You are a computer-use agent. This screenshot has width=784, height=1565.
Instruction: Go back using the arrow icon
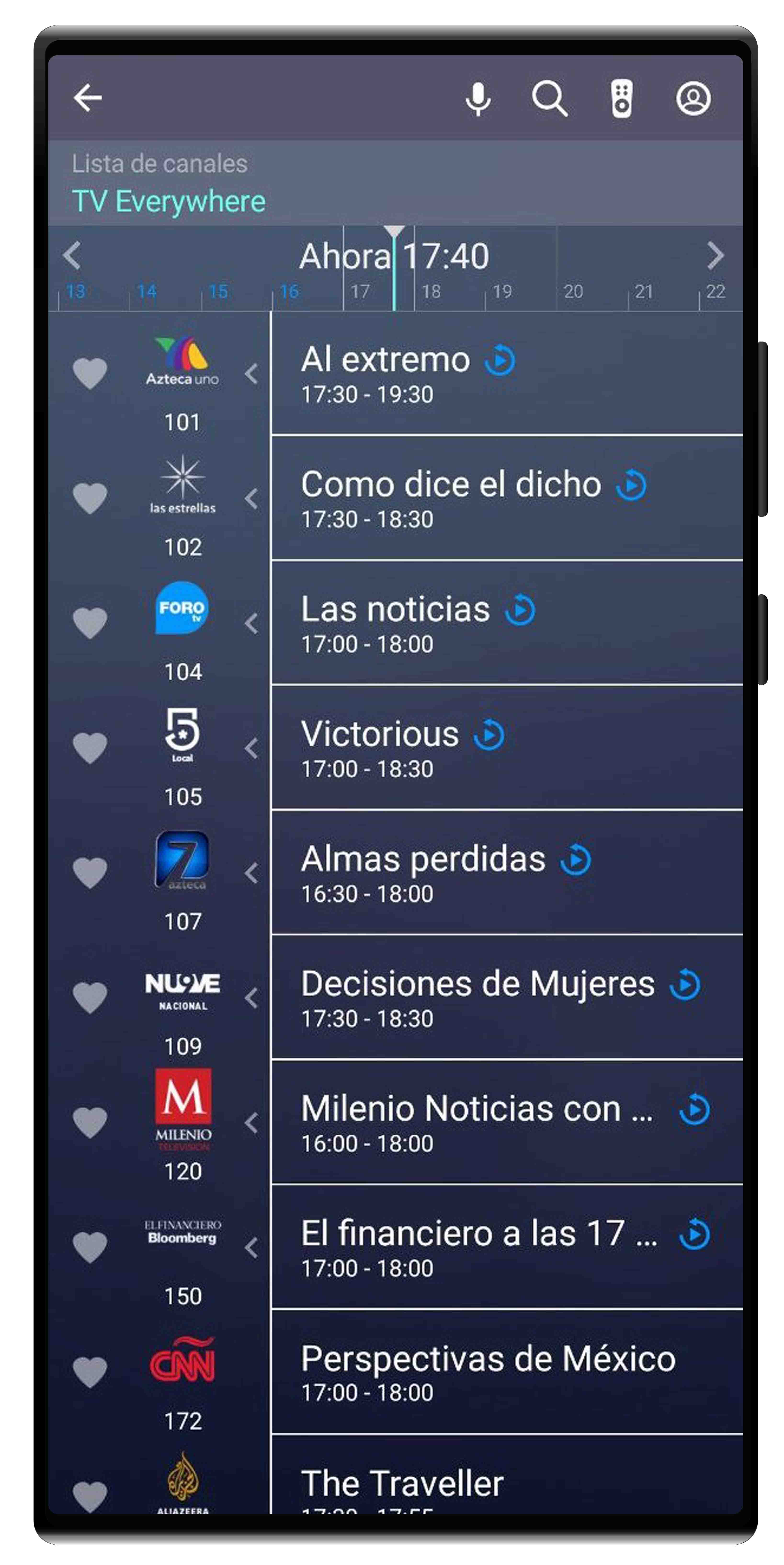click(x=87, y=98)
